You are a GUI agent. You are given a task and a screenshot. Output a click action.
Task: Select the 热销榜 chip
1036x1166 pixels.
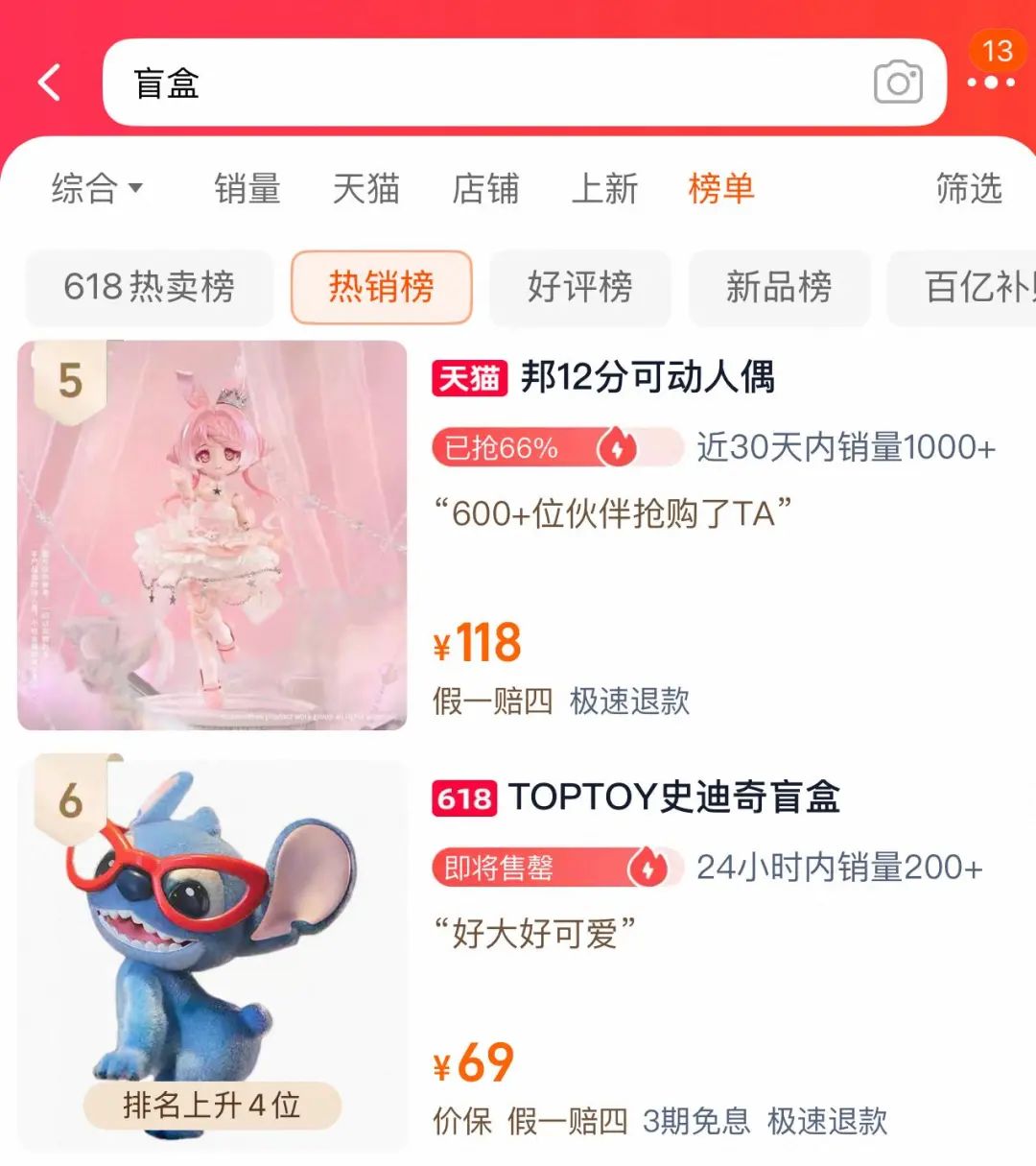tap(381, 287)
